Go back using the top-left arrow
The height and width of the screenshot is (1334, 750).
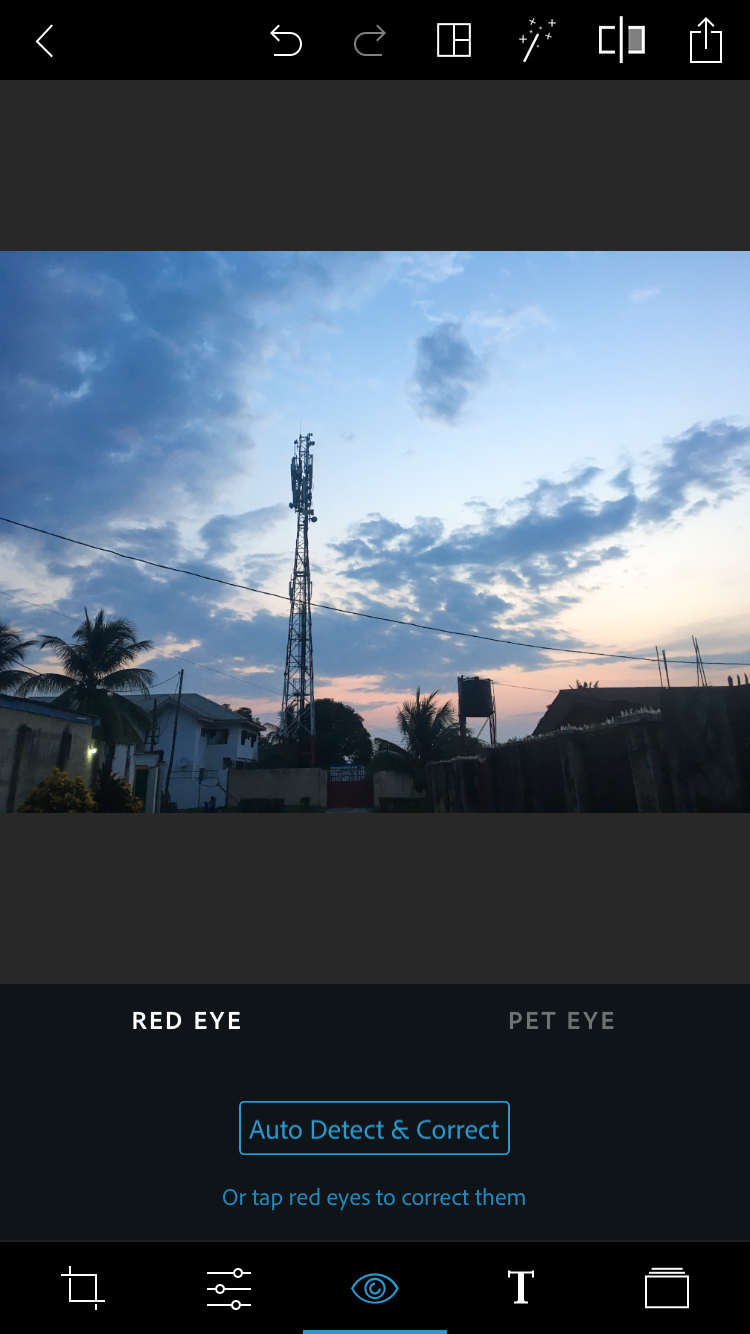(x=44, y=41)
